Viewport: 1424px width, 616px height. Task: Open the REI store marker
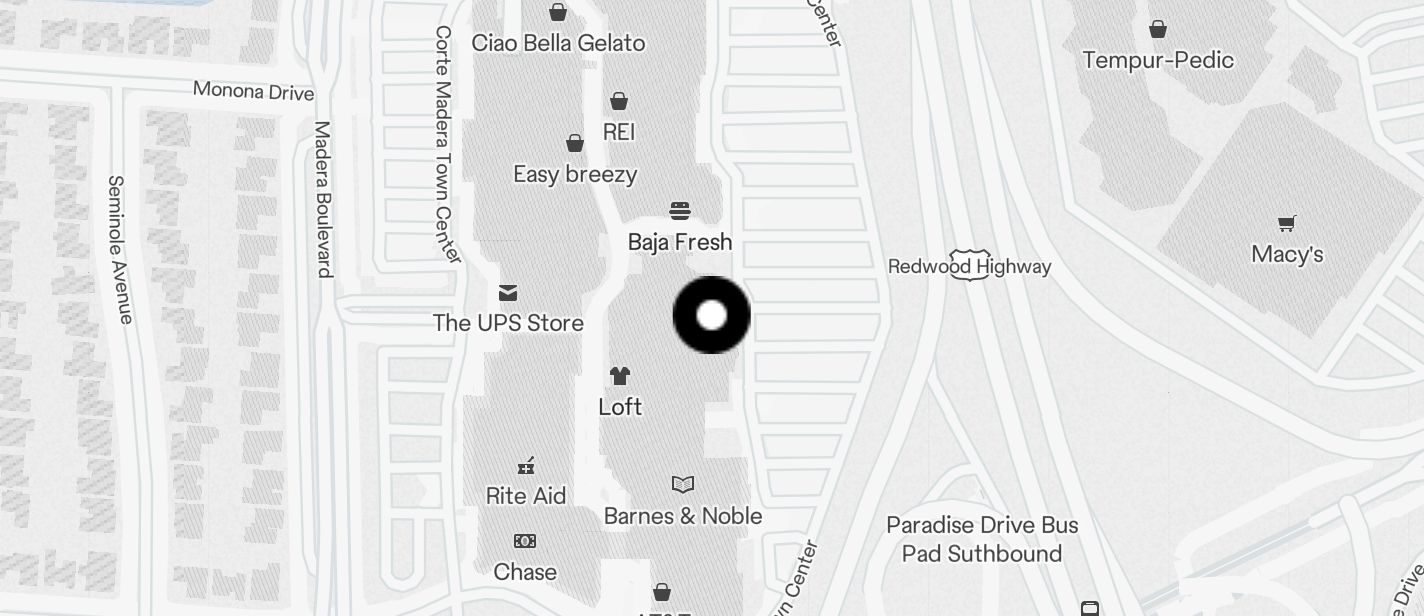619,102
